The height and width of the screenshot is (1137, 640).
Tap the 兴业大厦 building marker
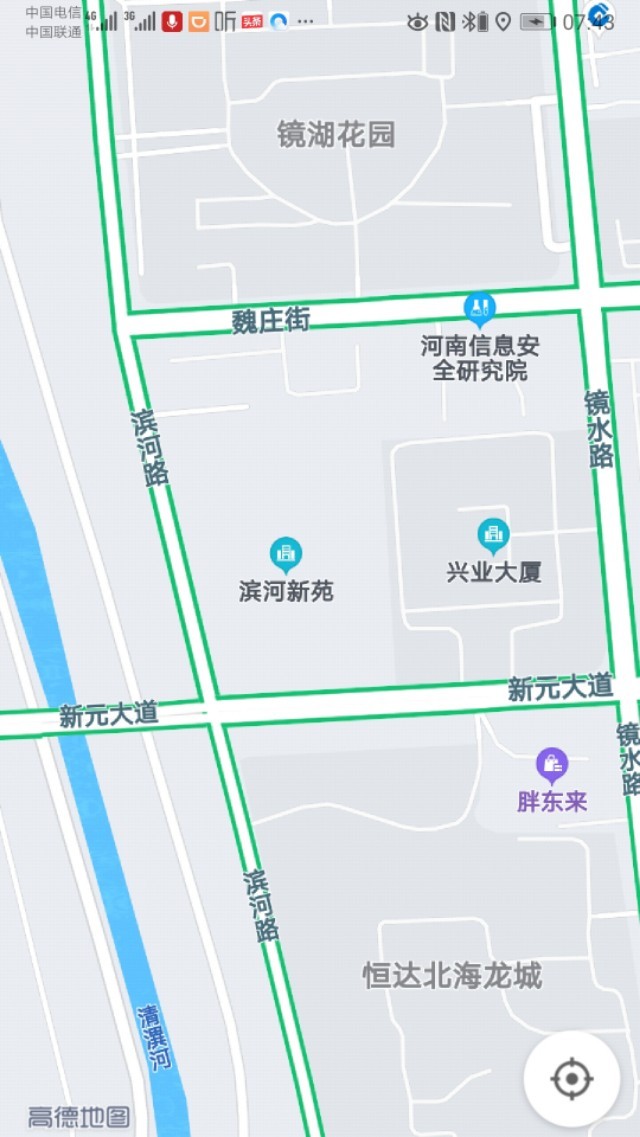(x=493, y=535)
